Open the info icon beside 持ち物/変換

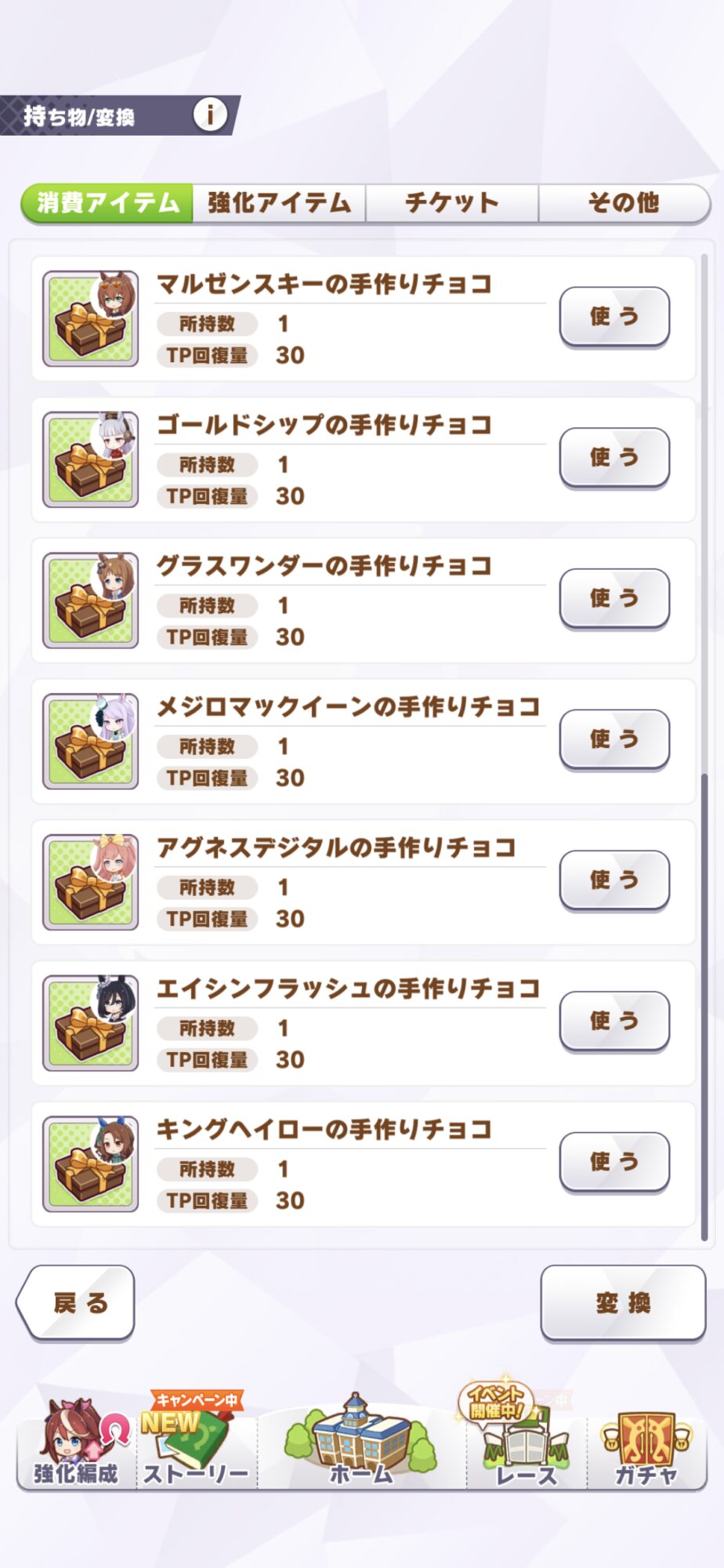pyautogui.click(x=209, y=115)
